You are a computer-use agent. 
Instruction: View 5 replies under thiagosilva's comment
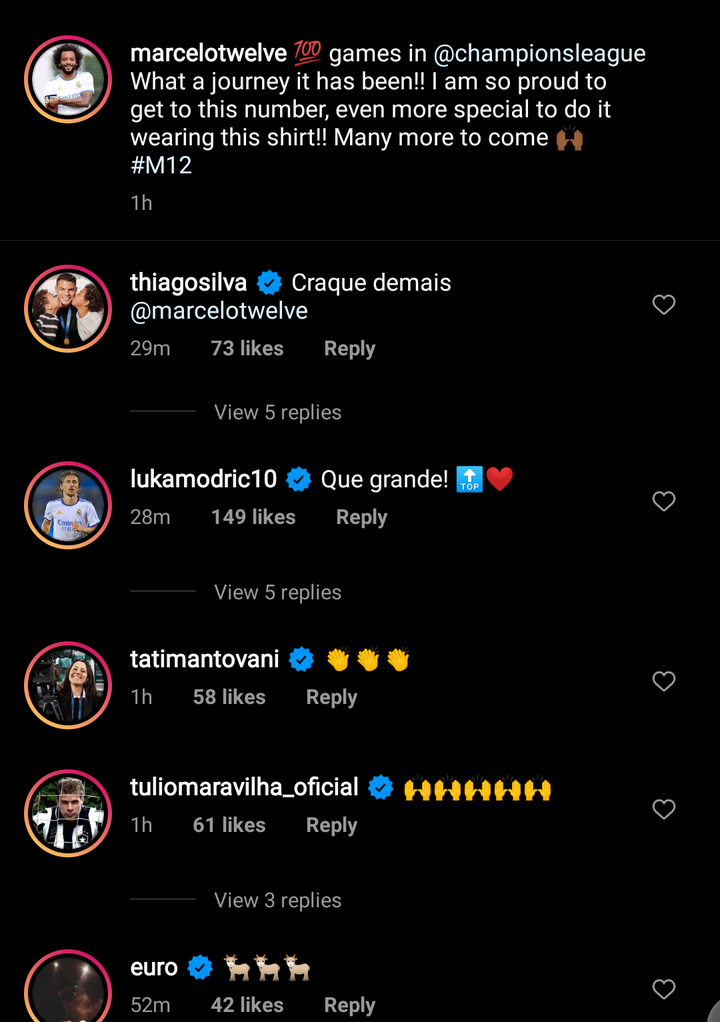pos(277,412)
